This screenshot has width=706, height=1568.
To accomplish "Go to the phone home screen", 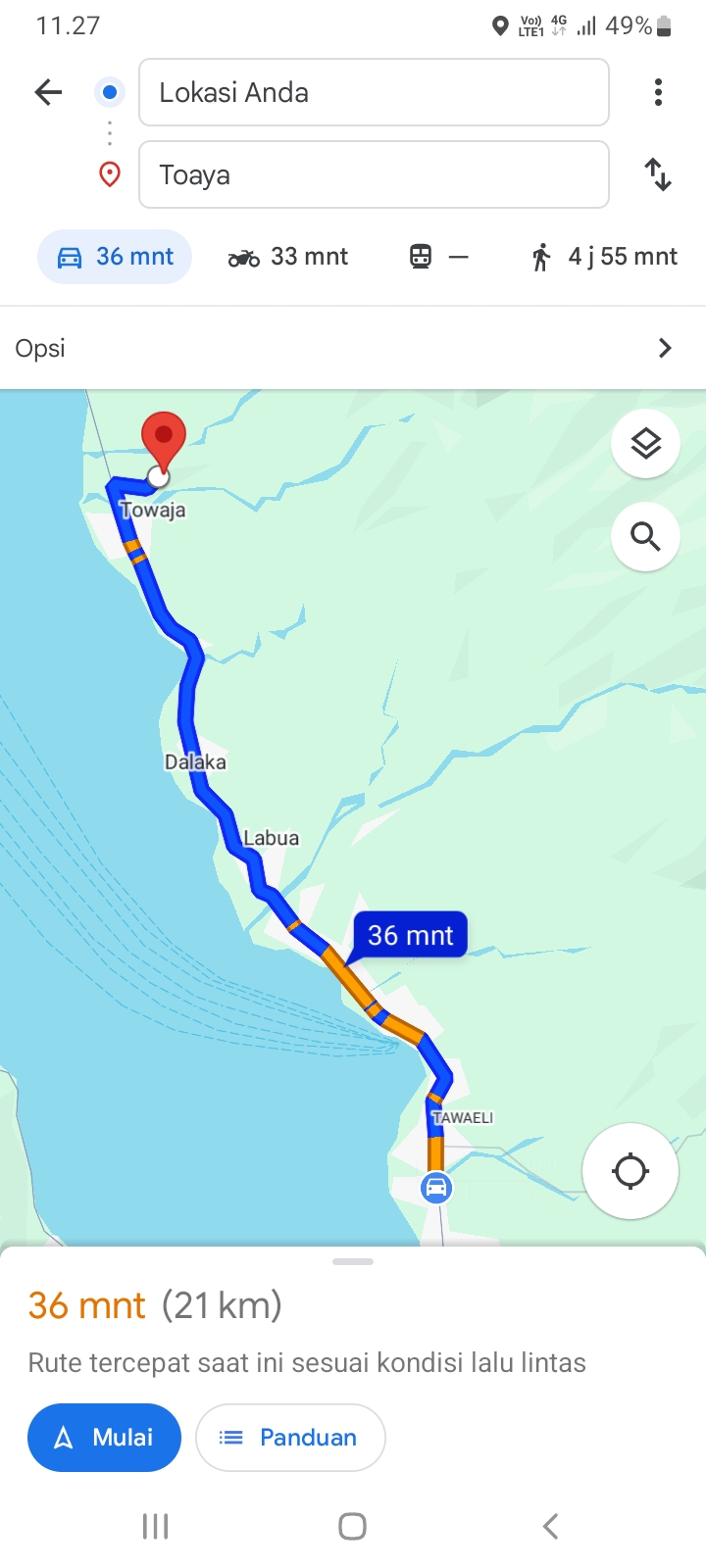I will click(352, 1526).
